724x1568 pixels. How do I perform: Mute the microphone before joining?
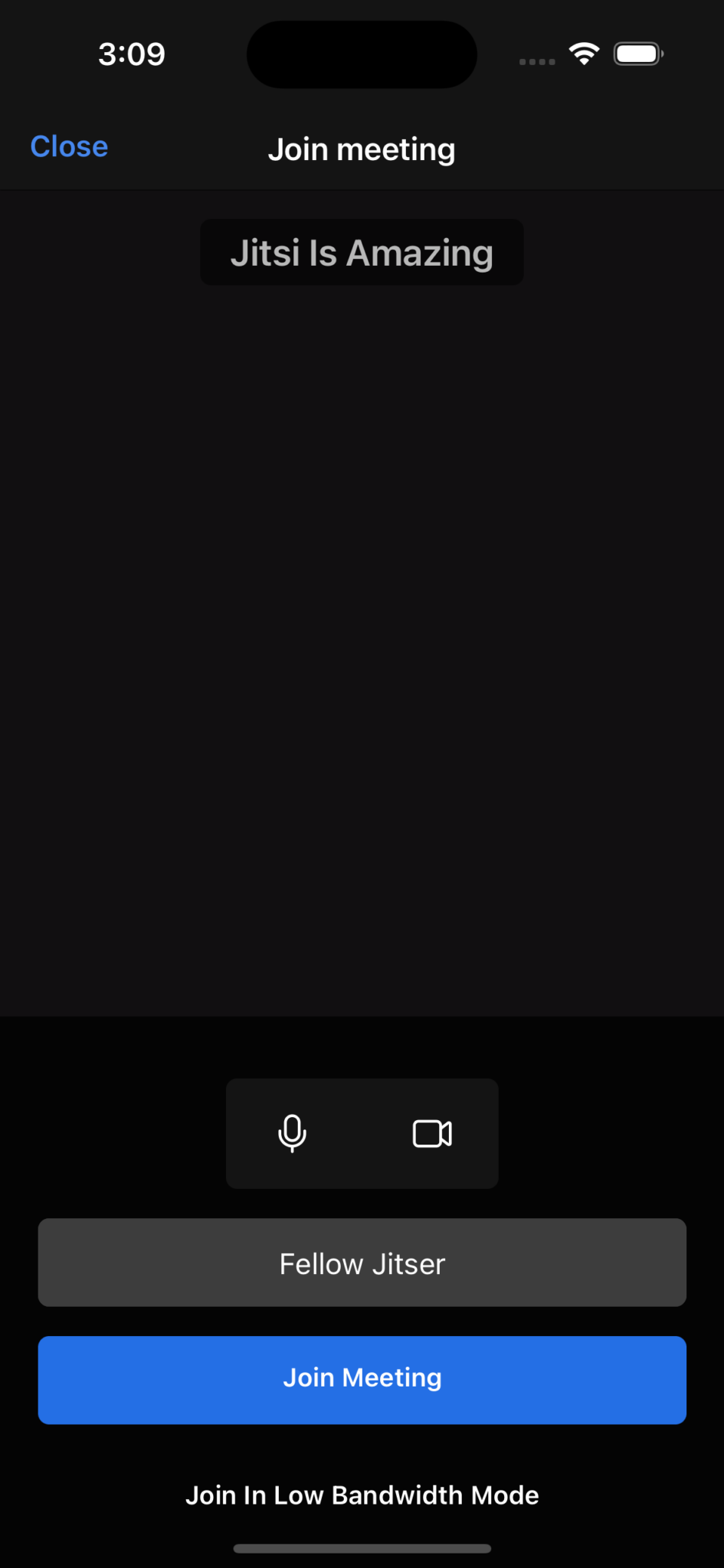pos(292,1133)
